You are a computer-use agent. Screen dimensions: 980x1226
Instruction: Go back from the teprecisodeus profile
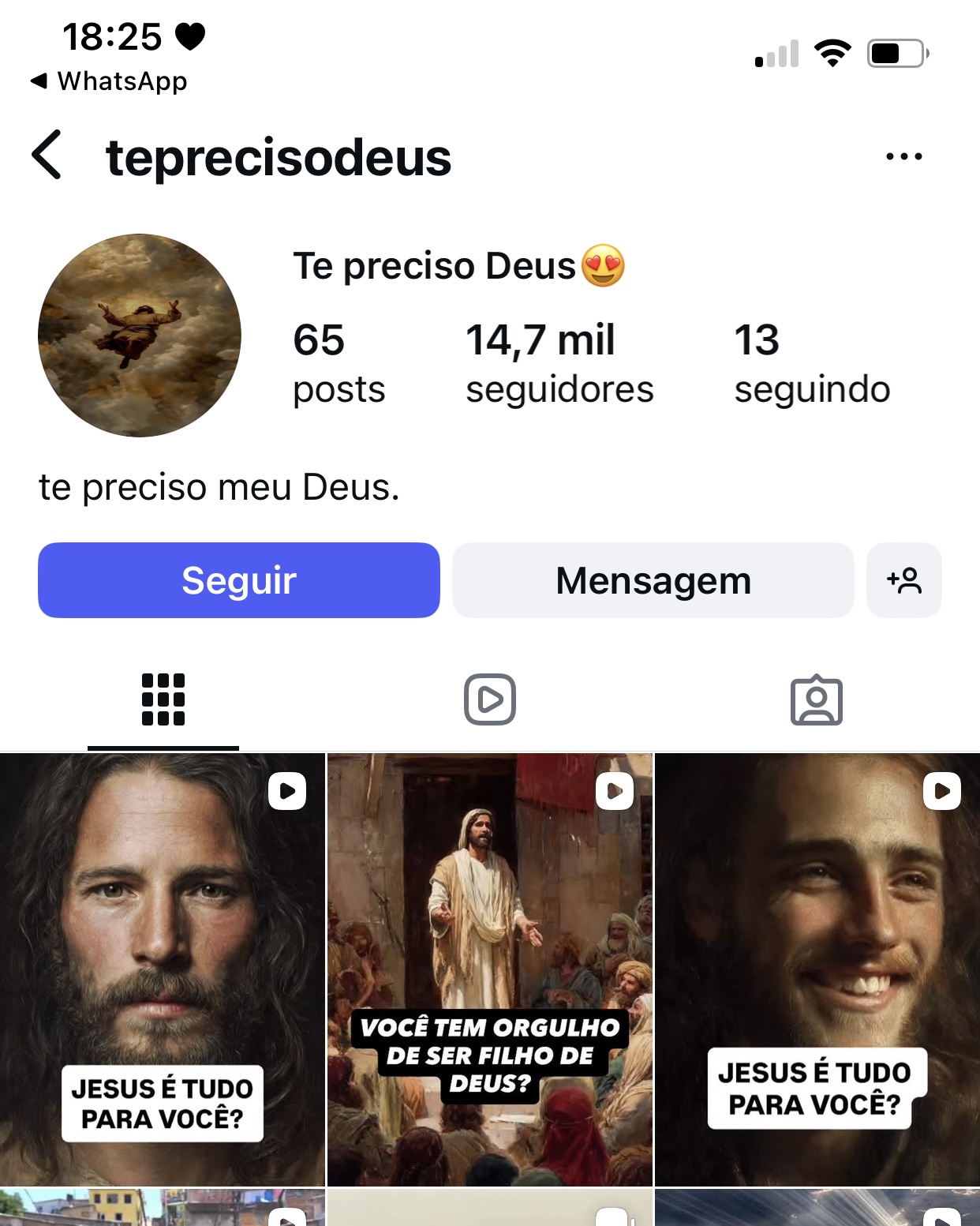point(47,156)
